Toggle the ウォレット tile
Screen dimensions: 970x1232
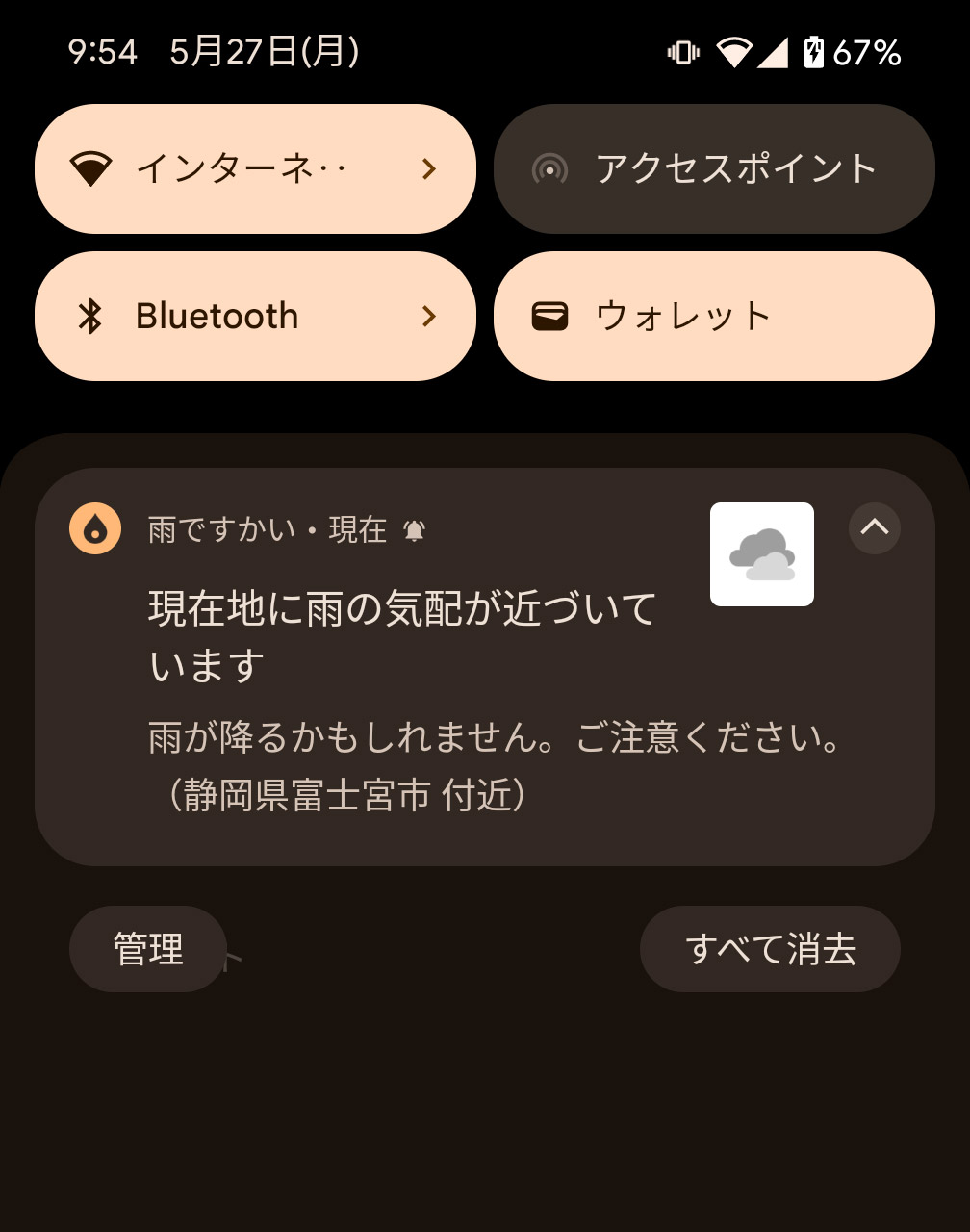tap(714, 316)
